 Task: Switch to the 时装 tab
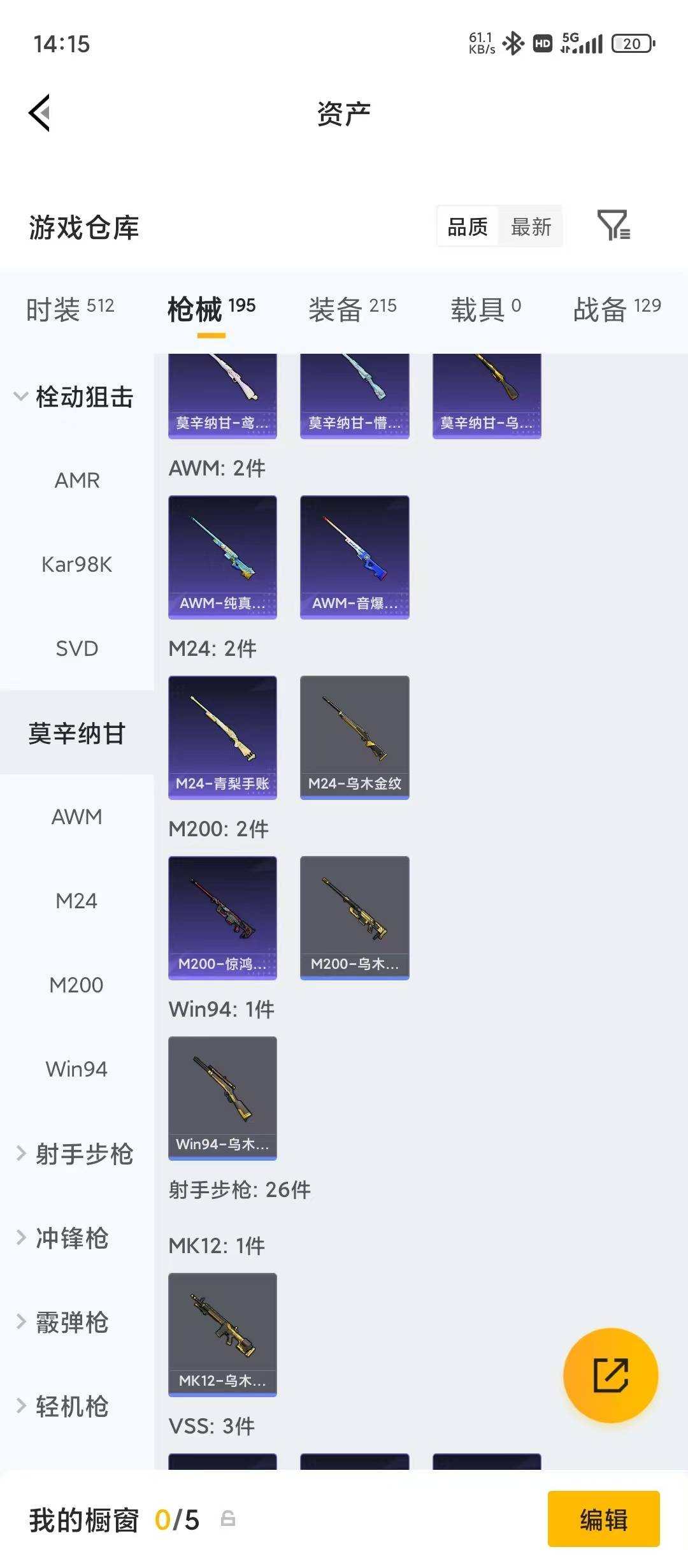[70, 309]
